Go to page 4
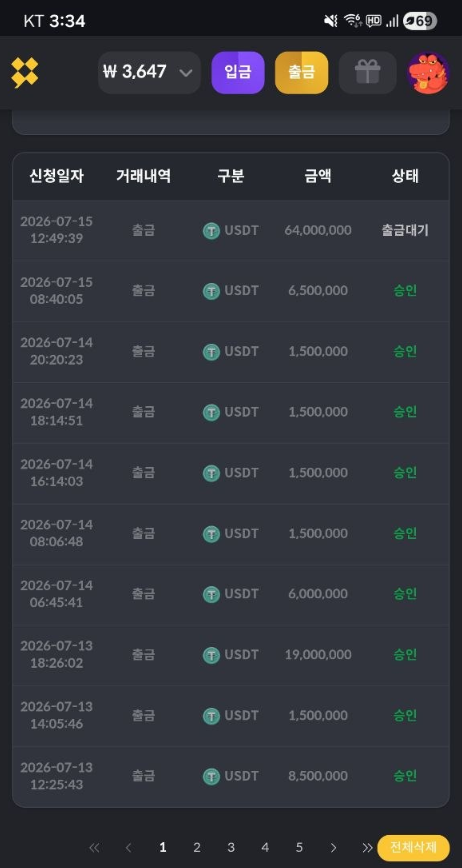Viewport: 462px width, 868px height. [265, 848]
